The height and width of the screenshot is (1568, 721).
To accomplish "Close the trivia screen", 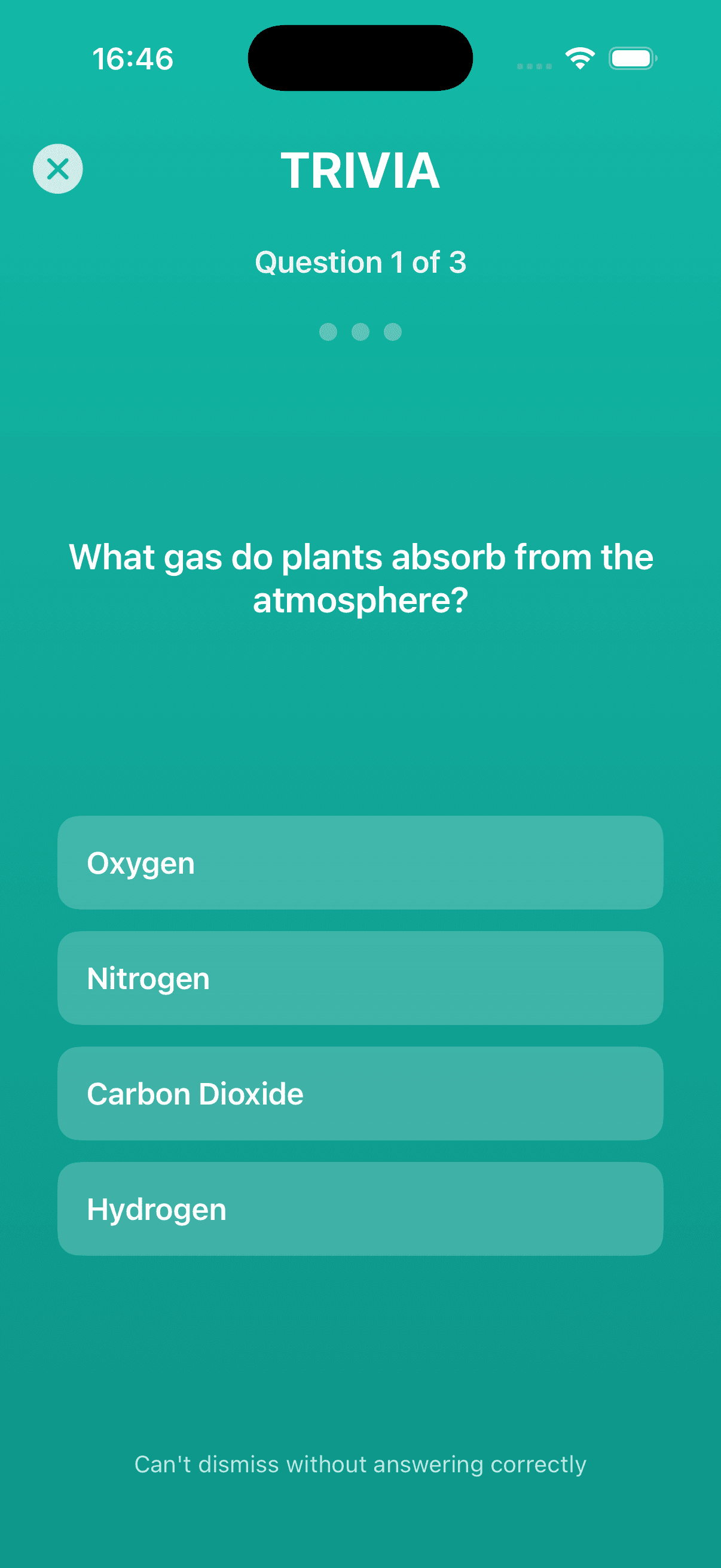I will [x=58, y=169].
